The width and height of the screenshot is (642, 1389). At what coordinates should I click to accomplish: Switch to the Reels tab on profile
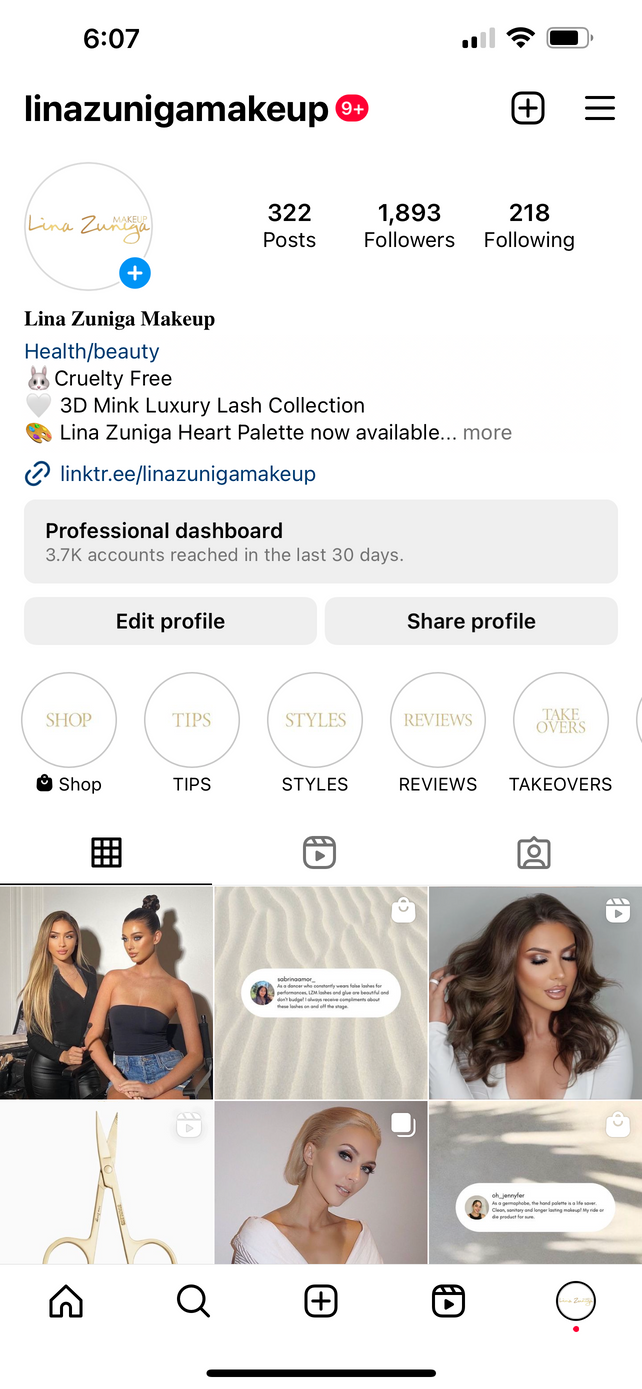320,853
